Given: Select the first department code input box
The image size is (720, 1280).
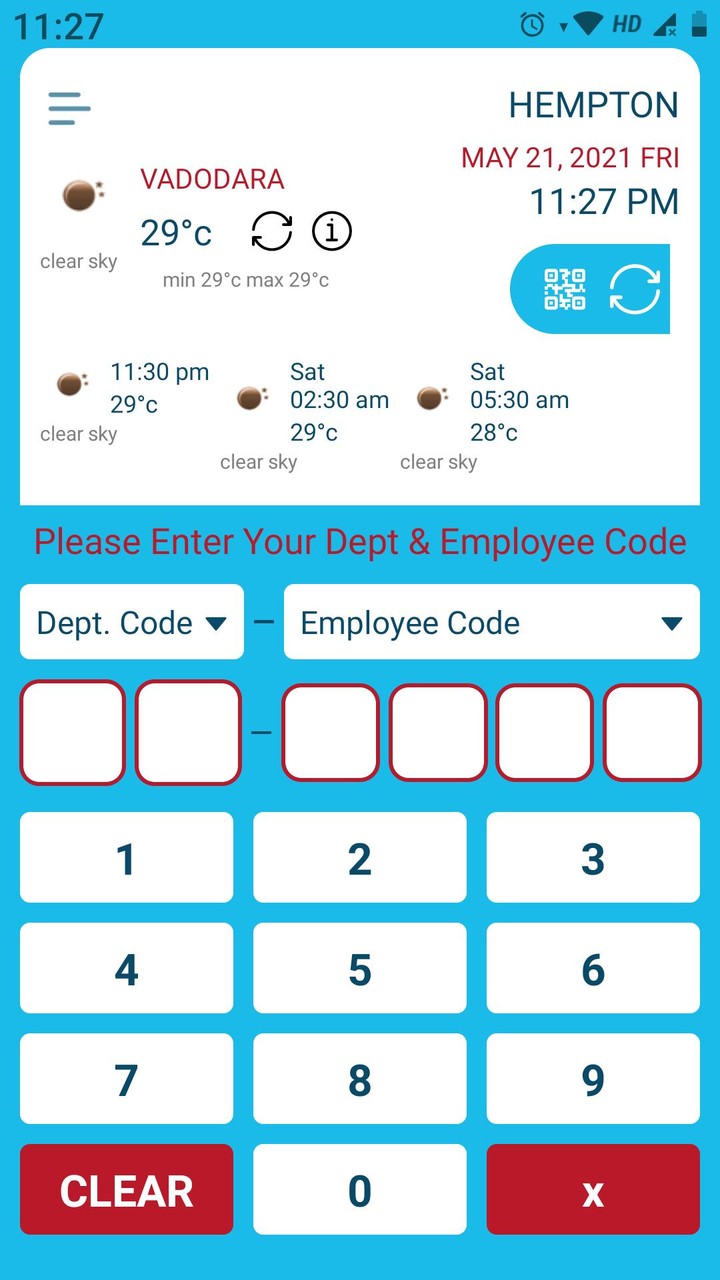Looking at the screenshot, I should click(72, 732).
